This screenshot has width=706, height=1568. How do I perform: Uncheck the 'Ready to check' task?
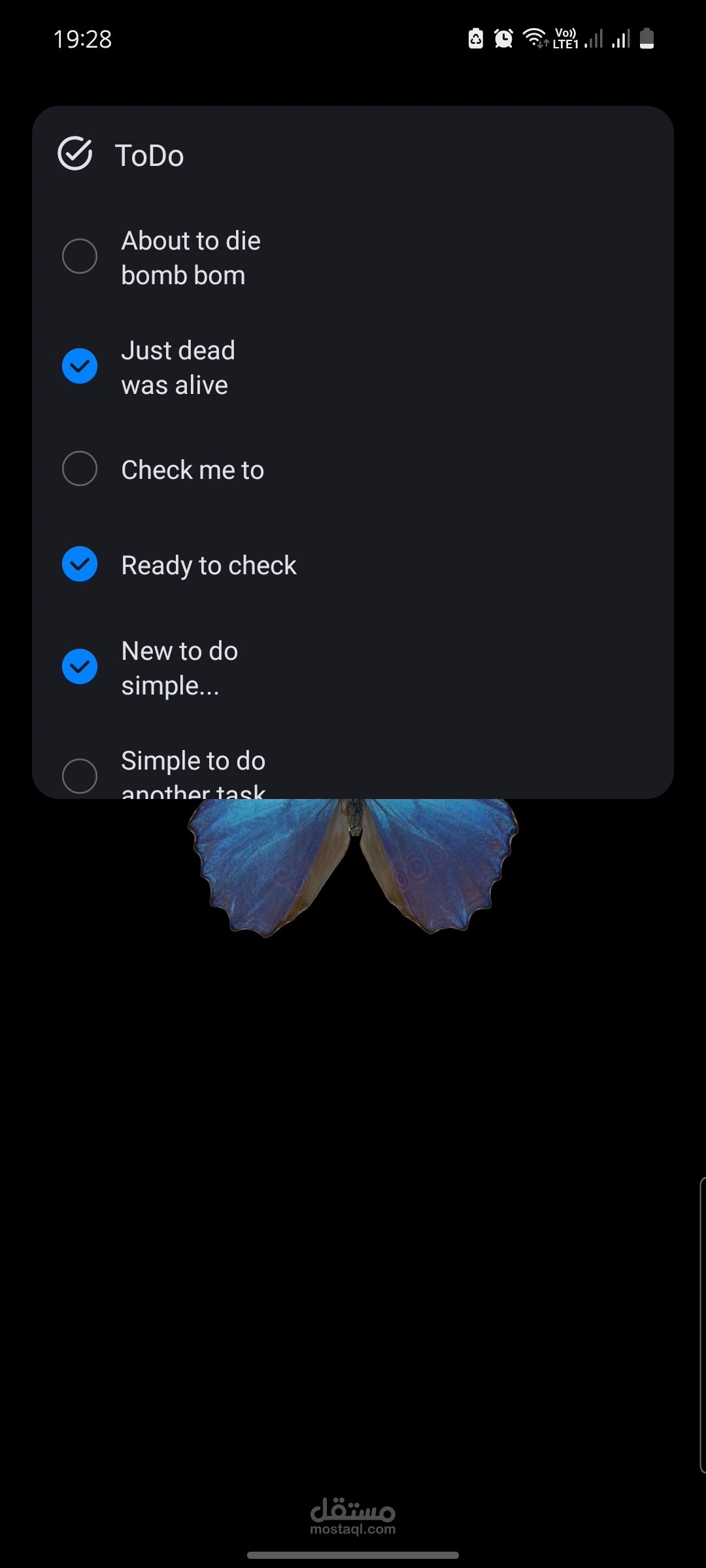click(x=80, y=564)
